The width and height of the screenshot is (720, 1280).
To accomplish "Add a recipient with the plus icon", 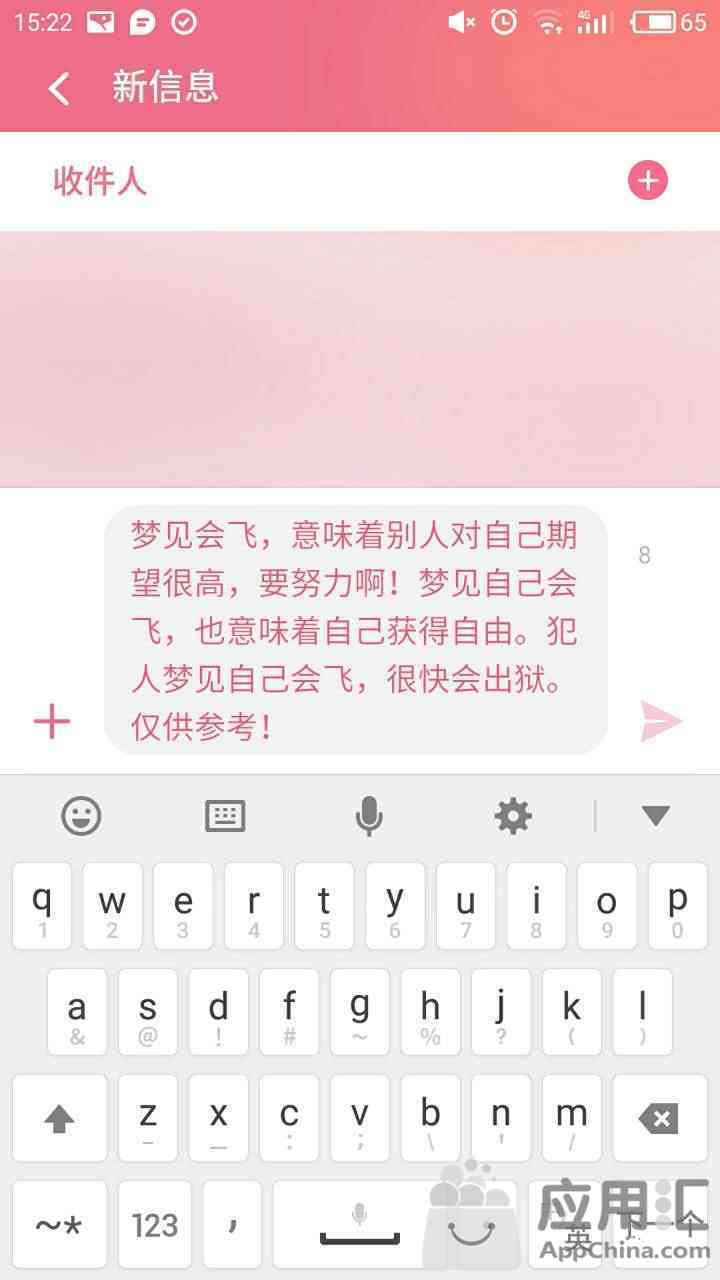I will pos(647,180).
